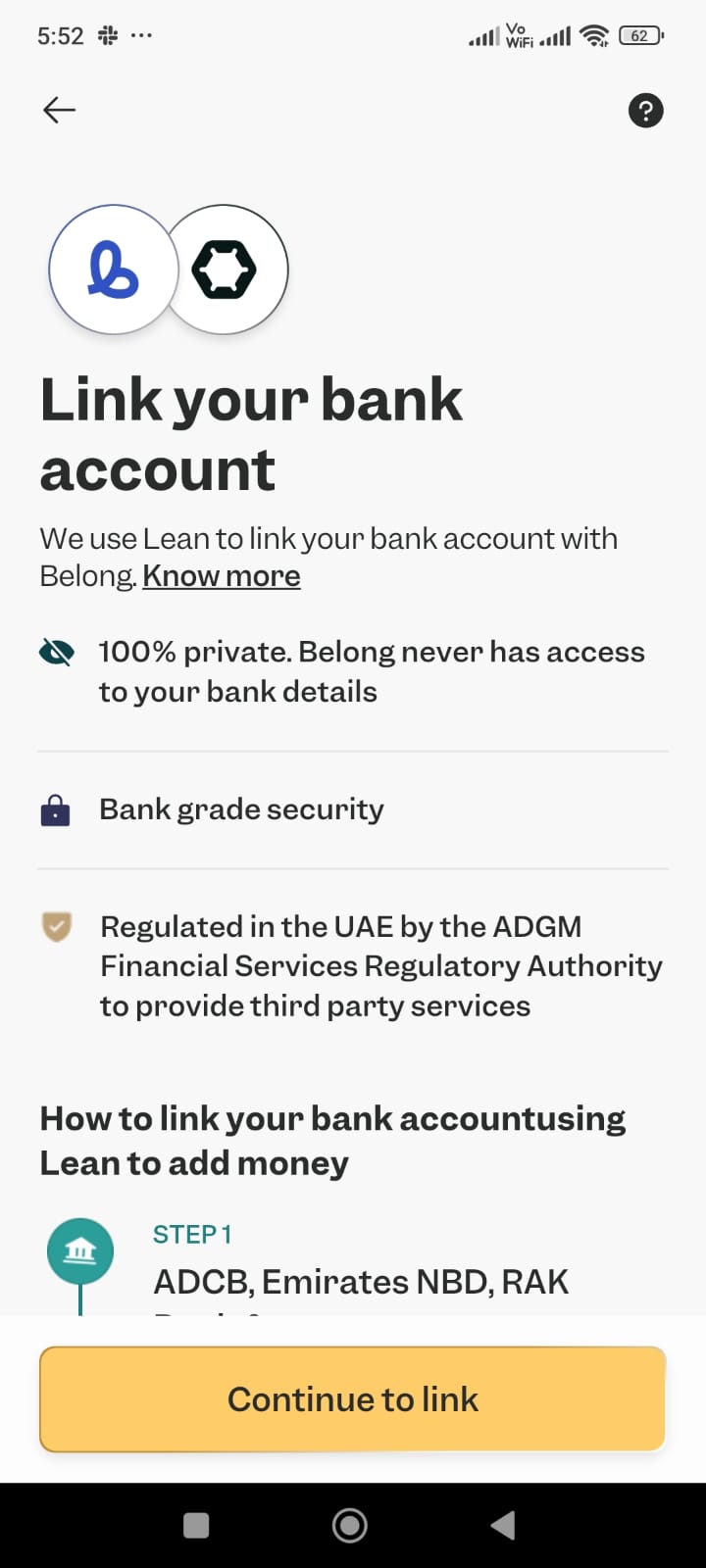Tap Continue to link button
Image resolution: width=706 pixels, height=1568 pixels.
353,1398
